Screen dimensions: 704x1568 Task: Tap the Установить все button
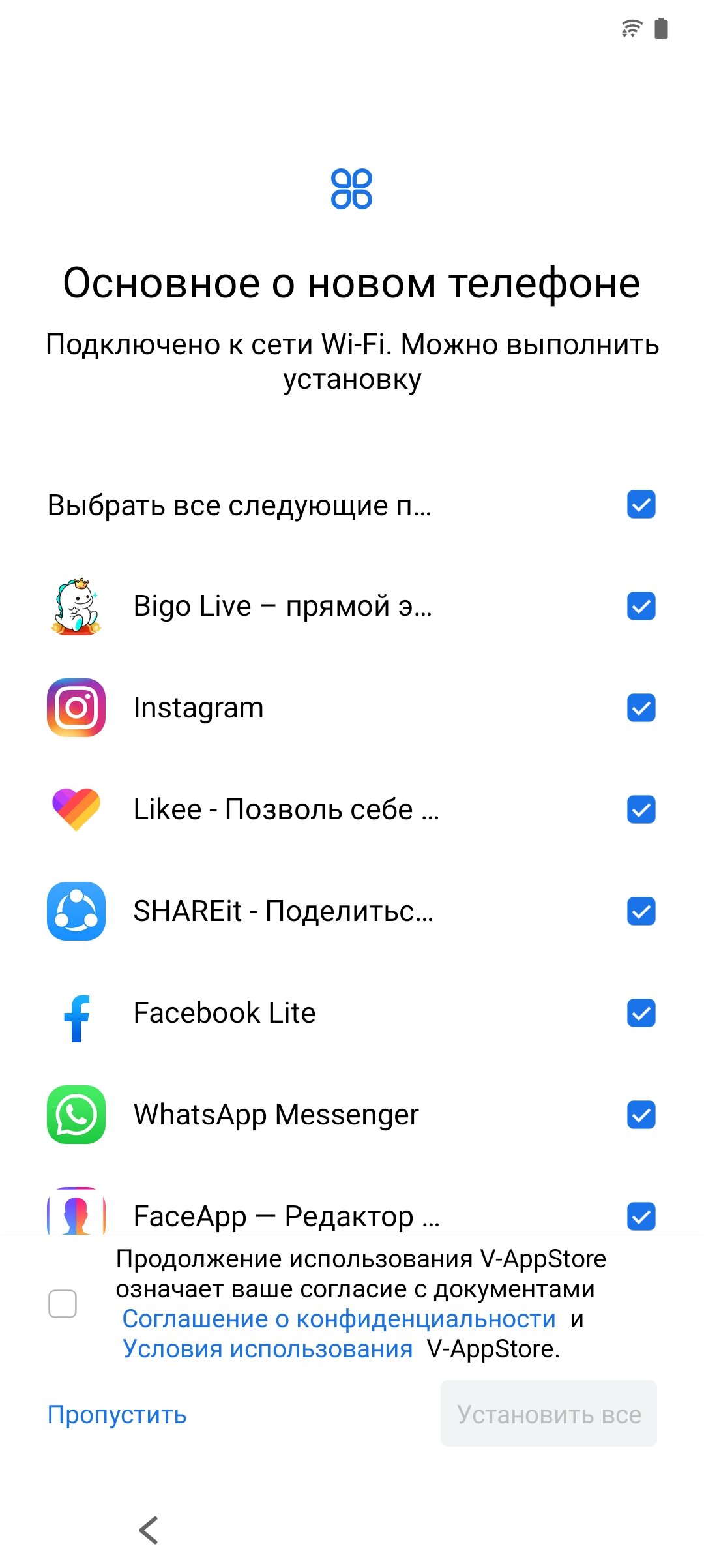(x=549, y=1413)
